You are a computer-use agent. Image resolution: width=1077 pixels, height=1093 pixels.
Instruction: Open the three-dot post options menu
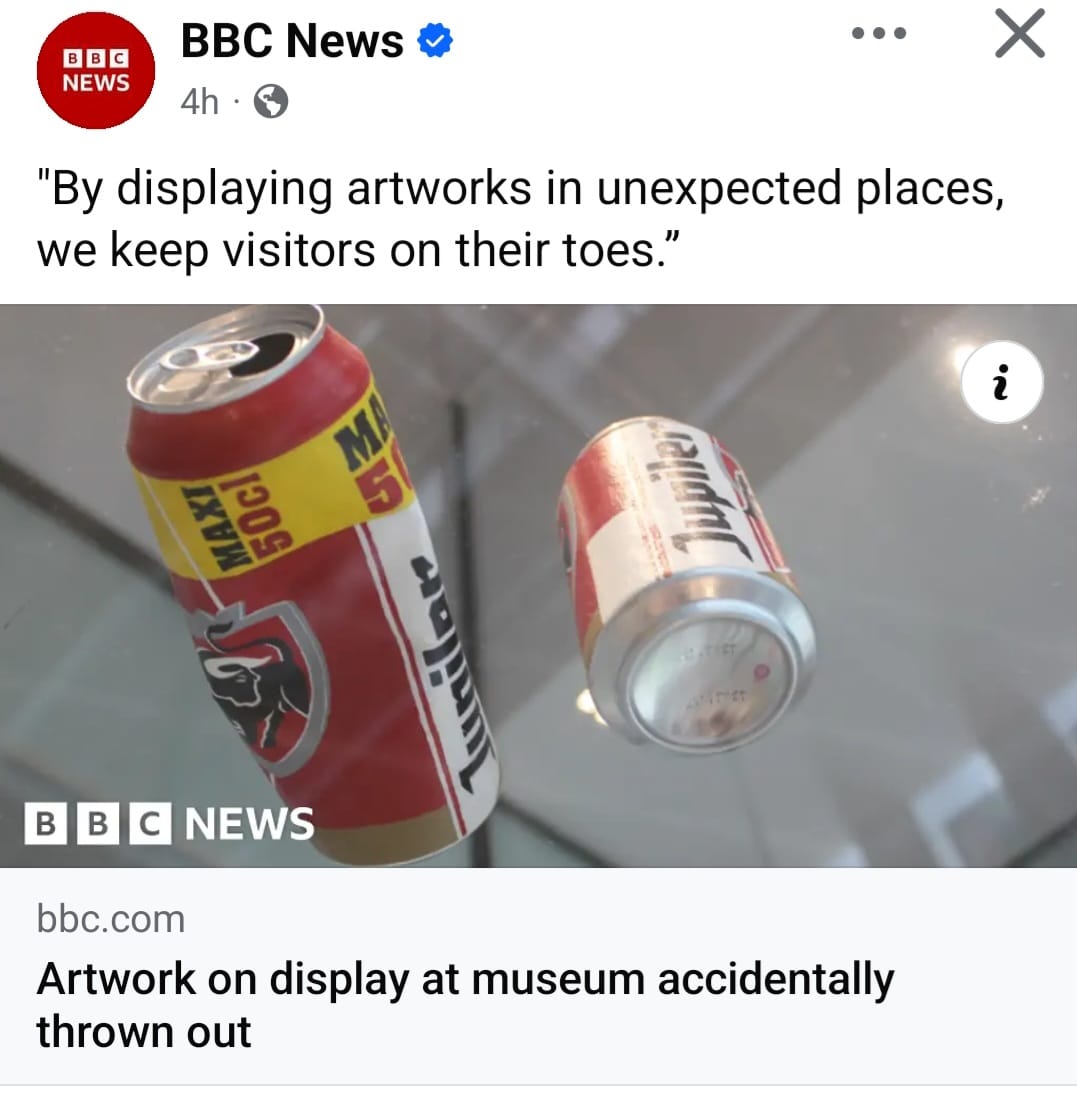point(879,33)
